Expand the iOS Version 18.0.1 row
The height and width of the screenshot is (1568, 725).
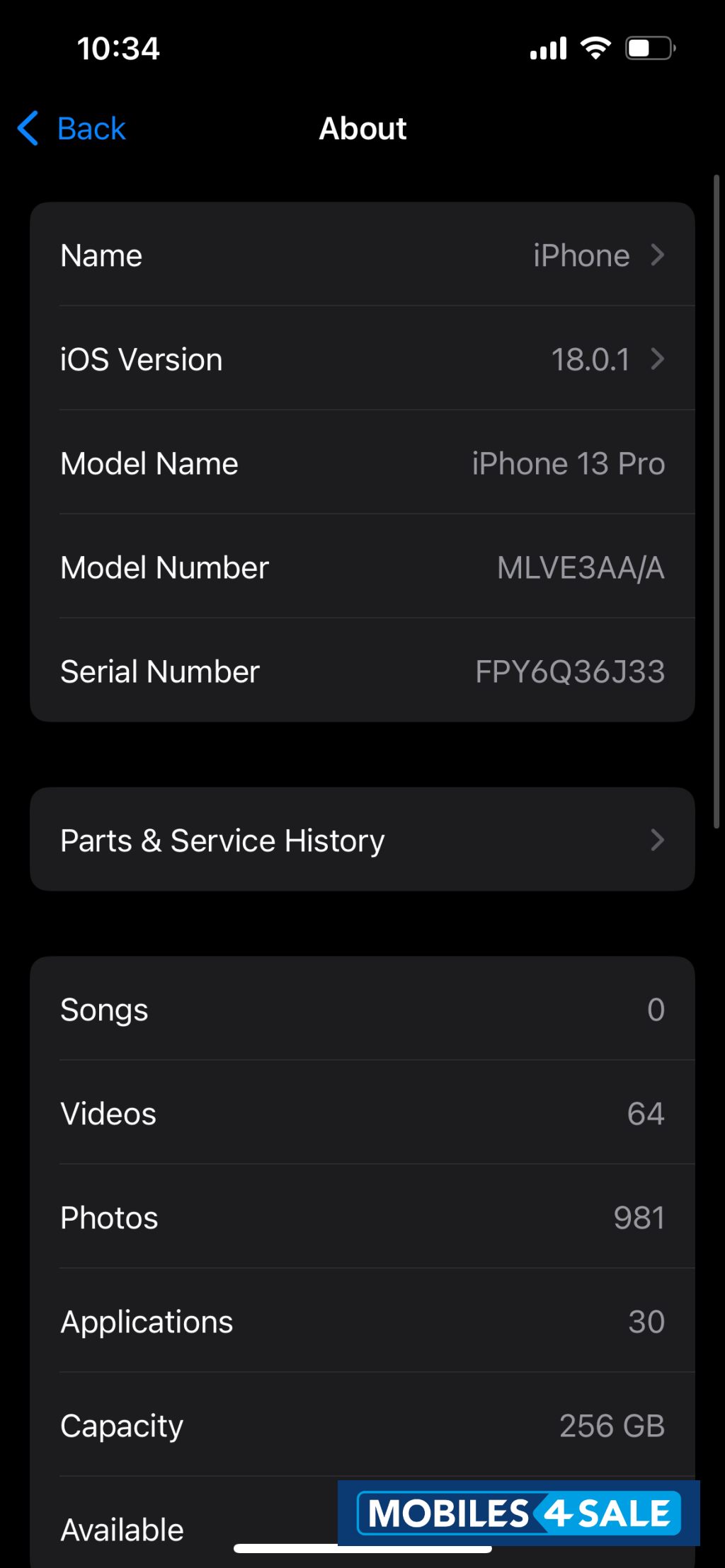[x=362, y=359]
